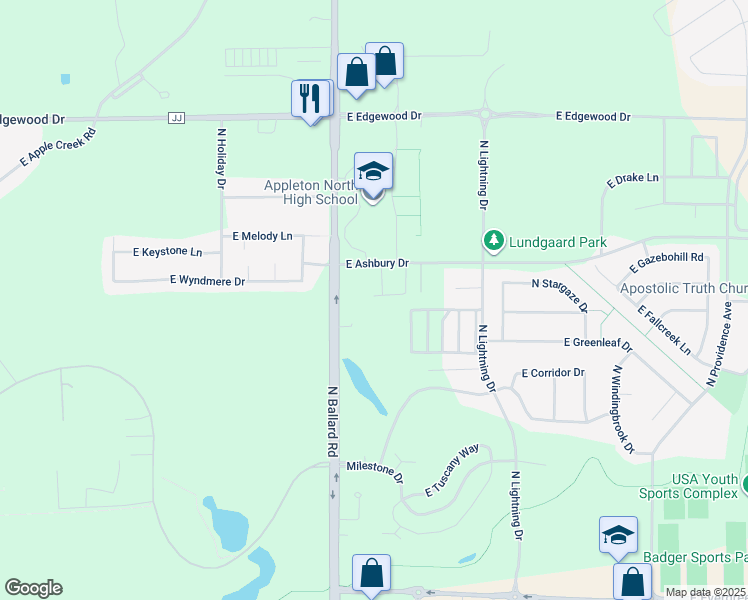748x600 pixels.
Task: Open the restaurant marker on E Edgewood Dr
Action: [310, 102]
